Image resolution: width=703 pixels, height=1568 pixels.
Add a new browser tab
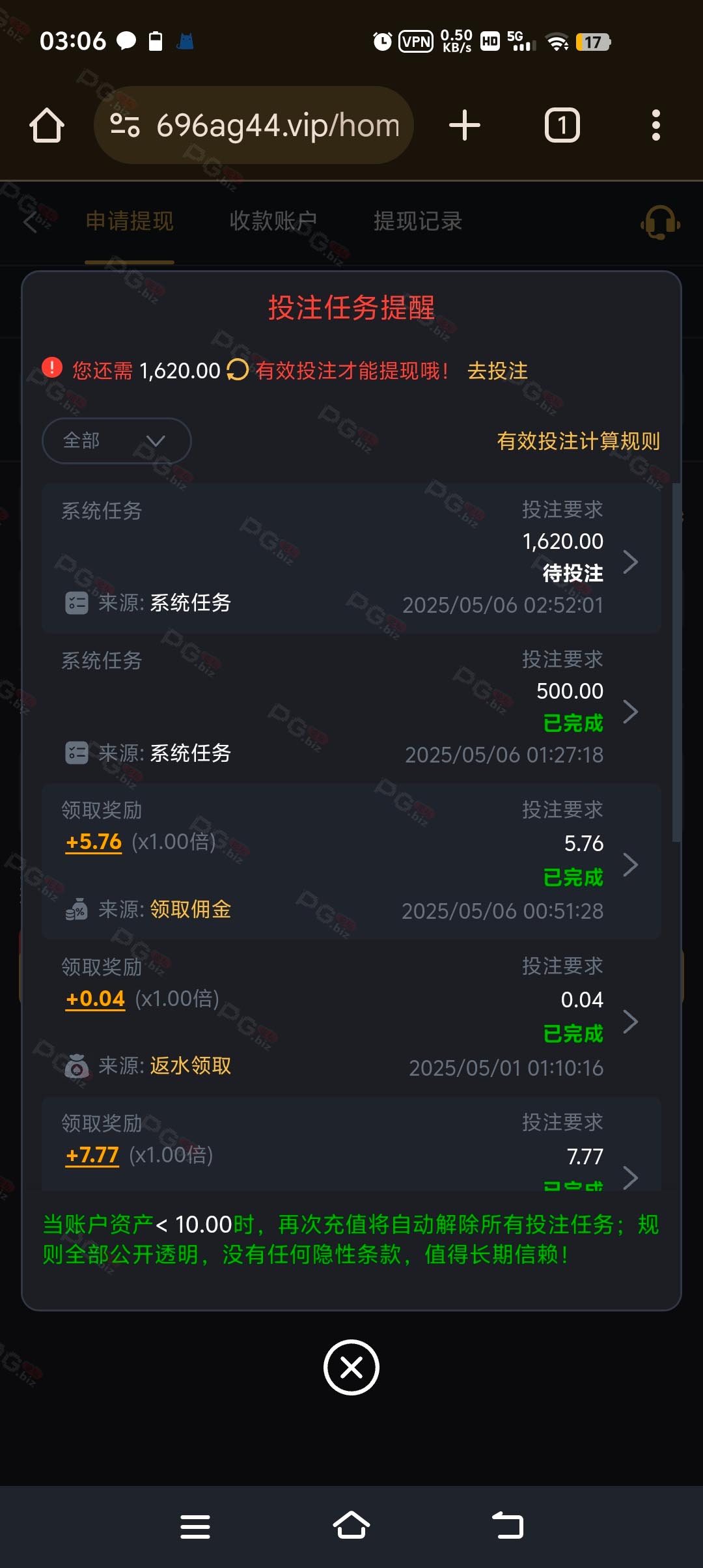point(465,125)
